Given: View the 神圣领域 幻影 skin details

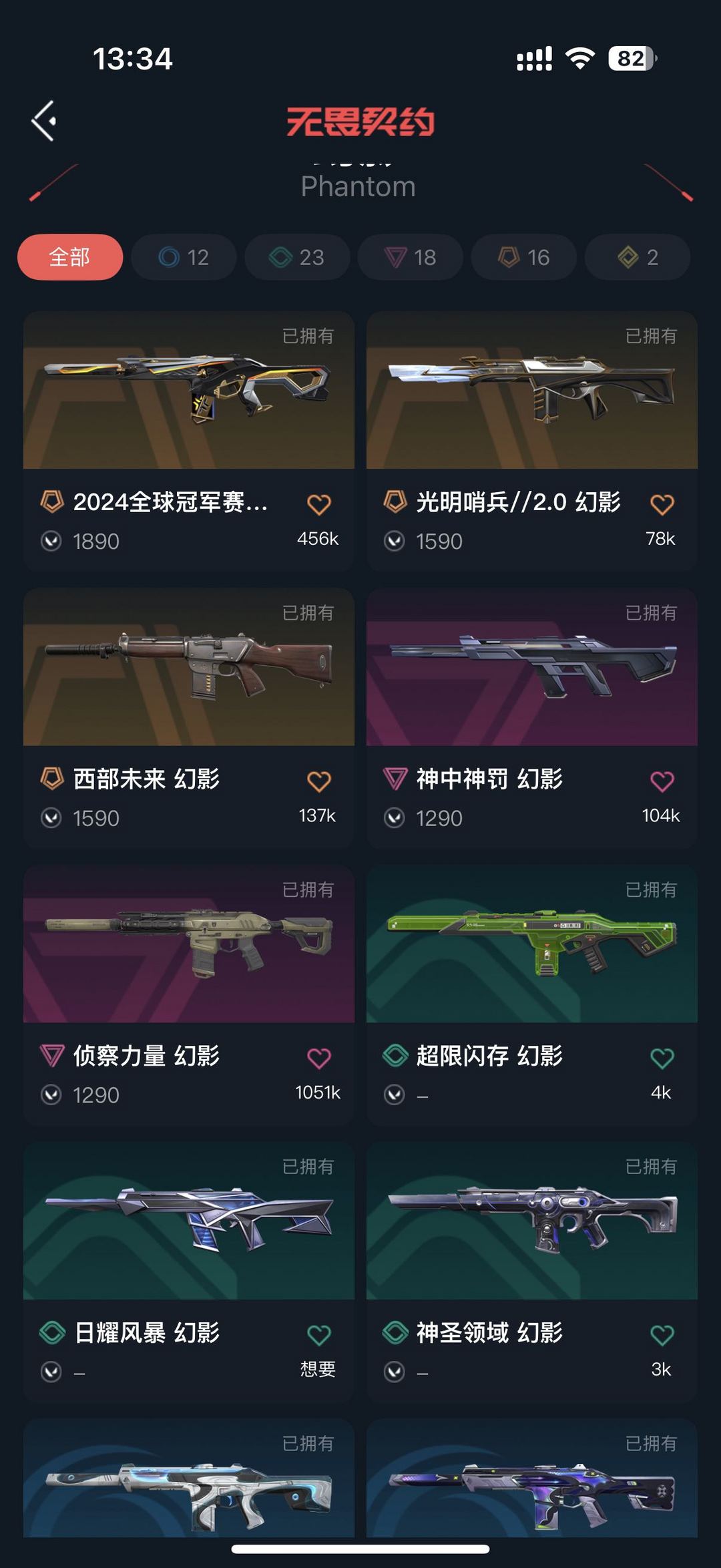Looking at the screenshot, I should (x=532, y=1272).
